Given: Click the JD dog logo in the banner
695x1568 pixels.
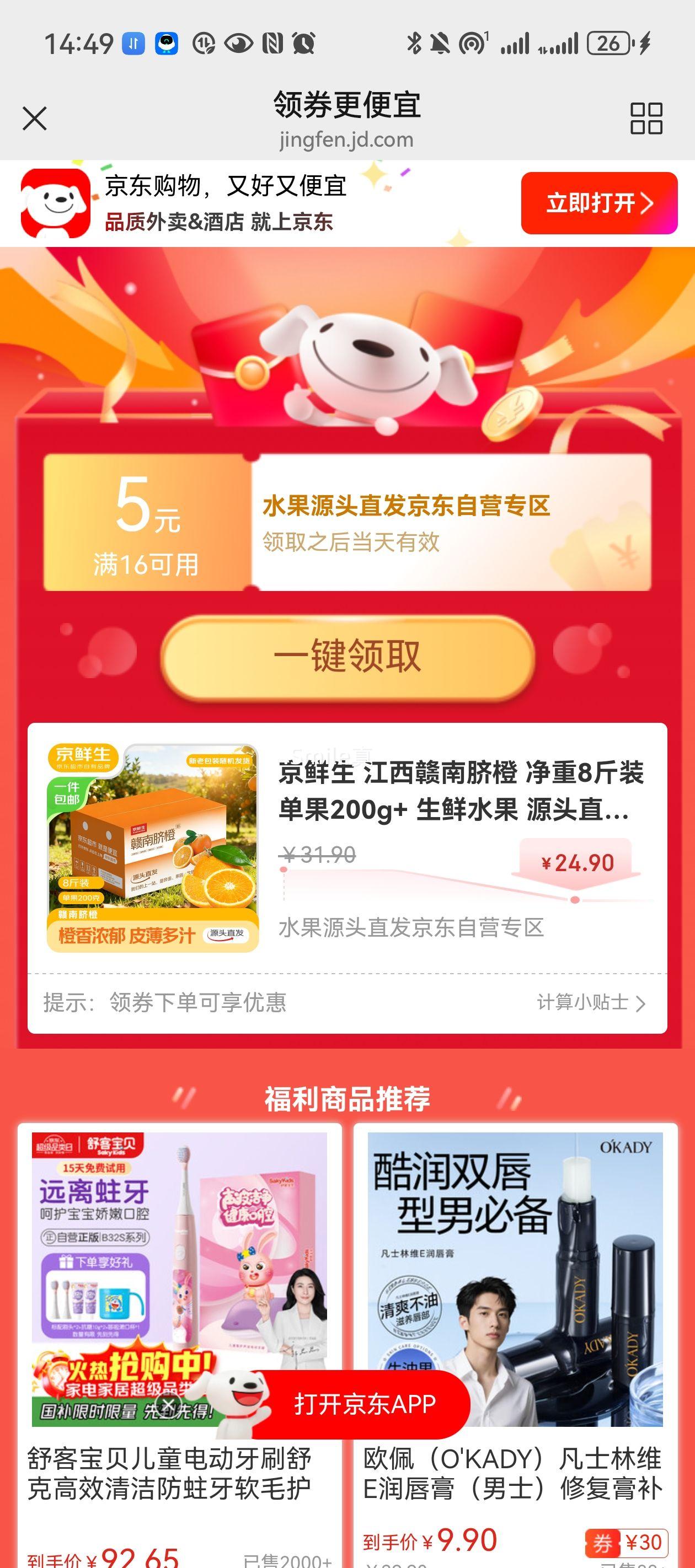Looking at the screenshot, I should [54, 204].
